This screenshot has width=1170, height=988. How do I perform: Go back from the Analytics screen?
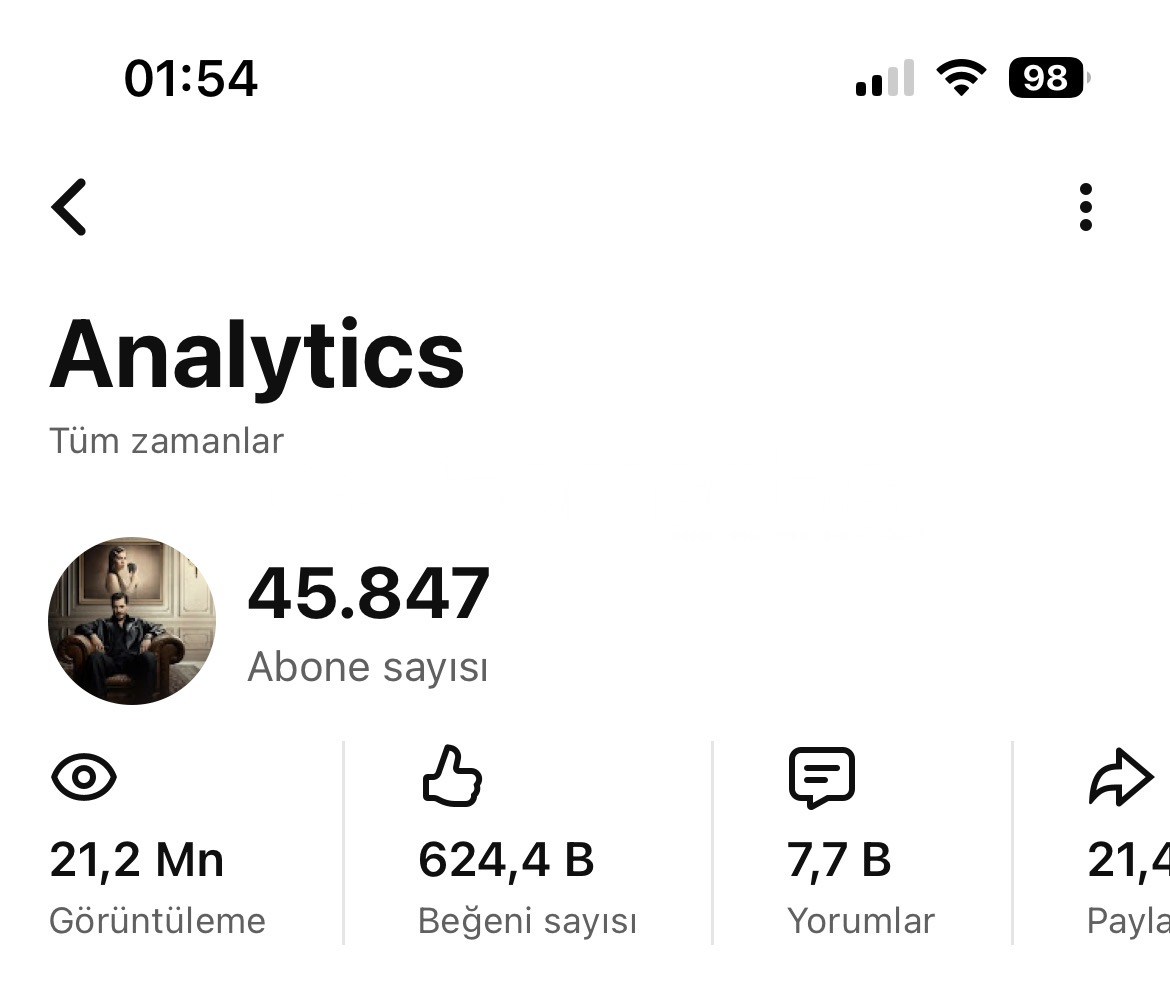(70, 207)
